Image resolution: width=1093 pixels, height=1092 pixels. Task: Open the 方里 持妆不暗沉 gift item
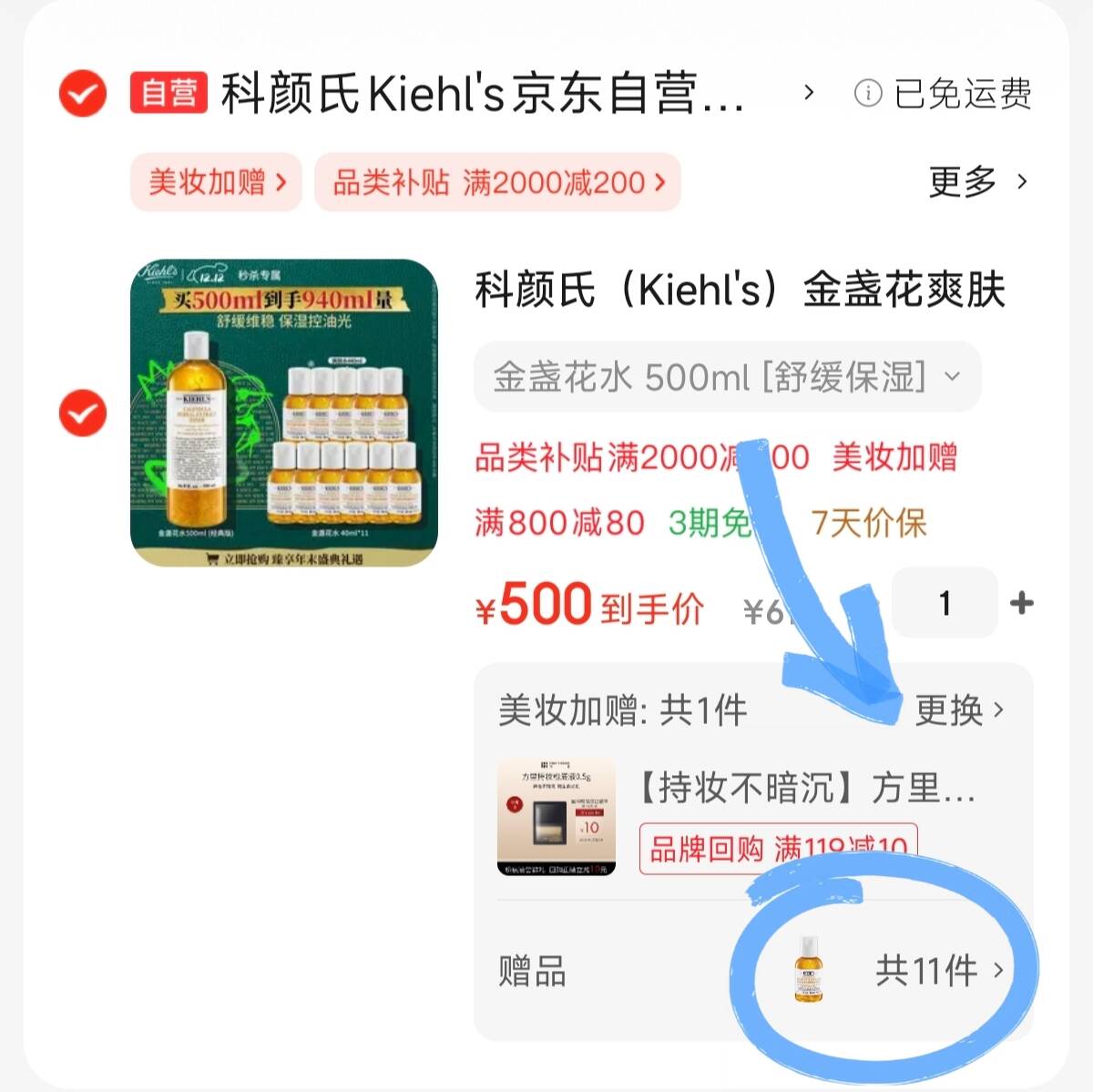click(805, 789)
